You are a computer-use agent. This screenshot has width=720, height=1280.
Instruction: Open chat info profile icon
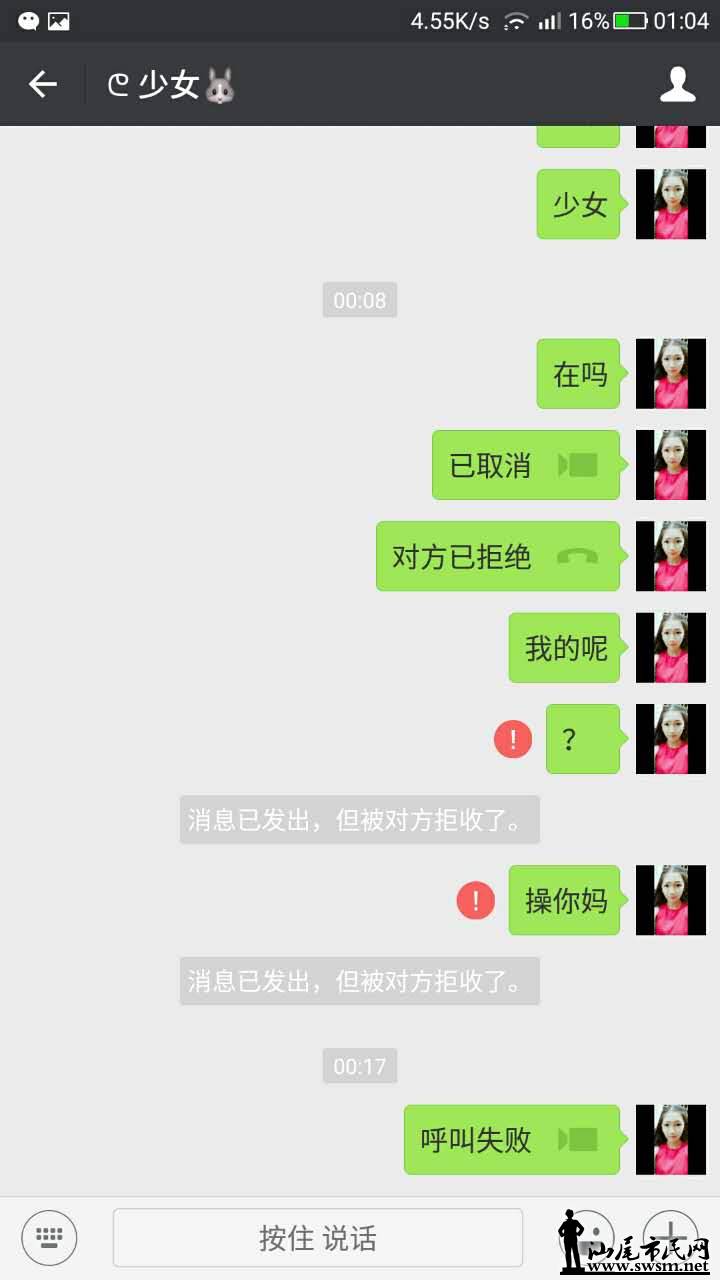tap(677, 85)
